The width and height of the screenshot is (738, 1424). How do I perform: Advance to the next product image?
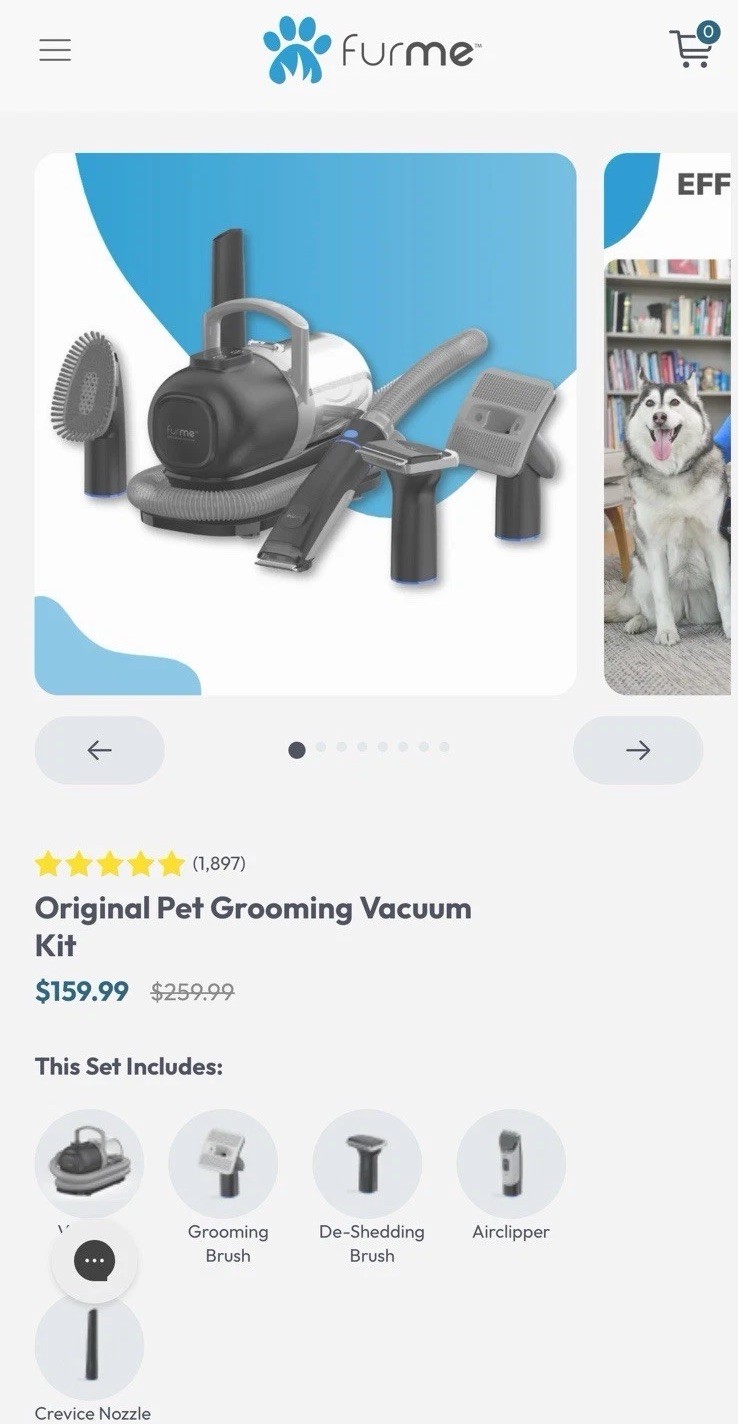[638, 750]
